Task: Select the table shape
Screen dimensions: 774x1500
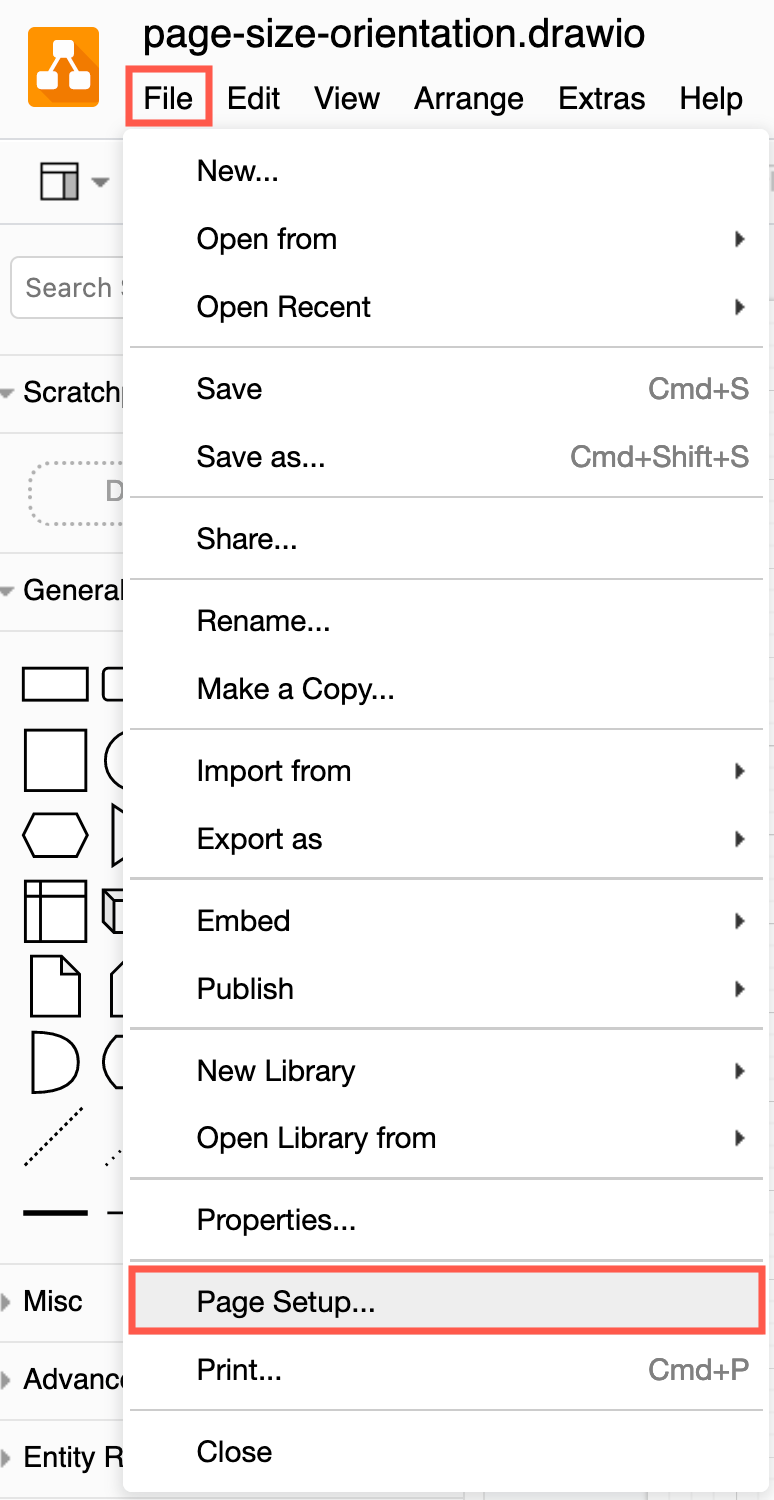Action: click(x=55, y=911)
